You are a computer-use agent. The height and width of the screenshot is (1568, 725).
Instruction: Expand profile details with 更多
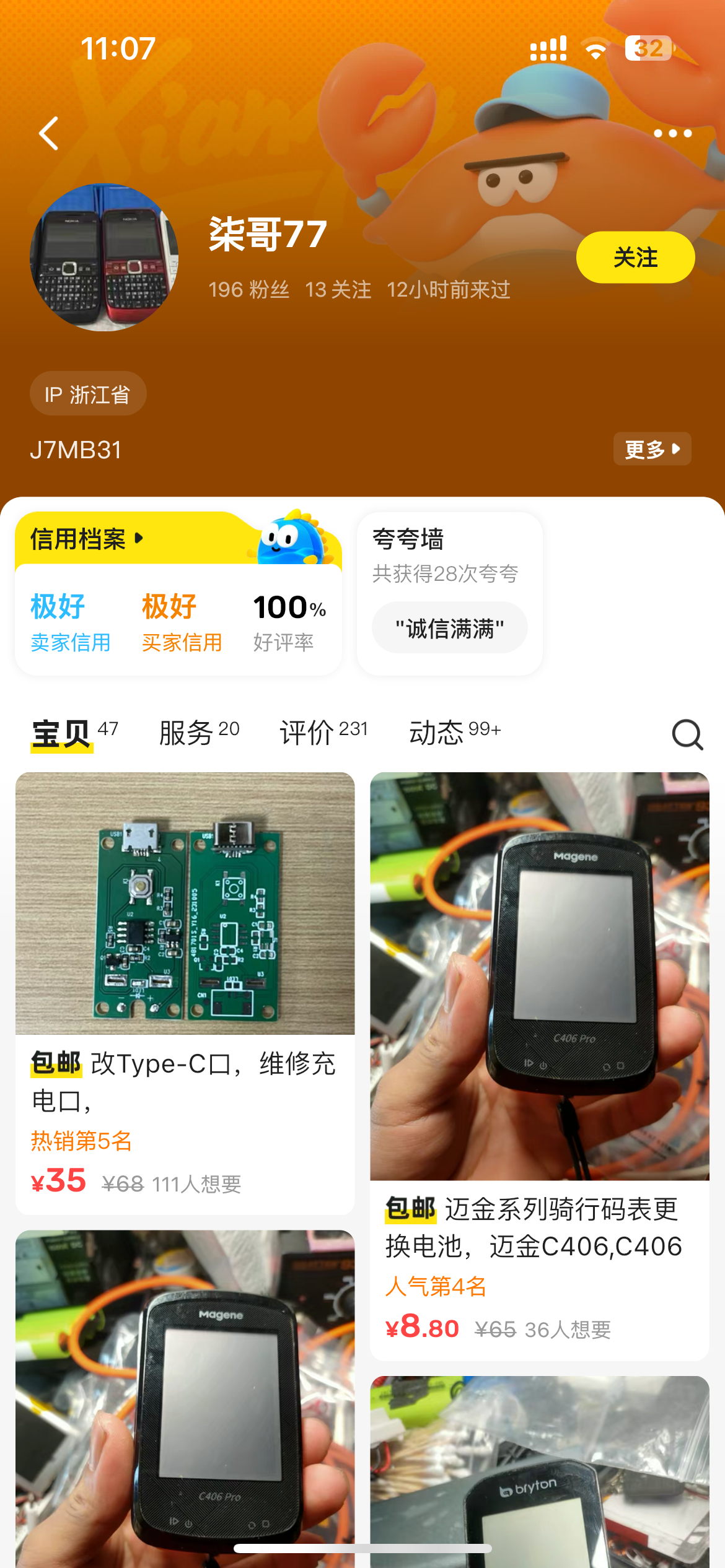pyautogui.click(x=652, y=449)
